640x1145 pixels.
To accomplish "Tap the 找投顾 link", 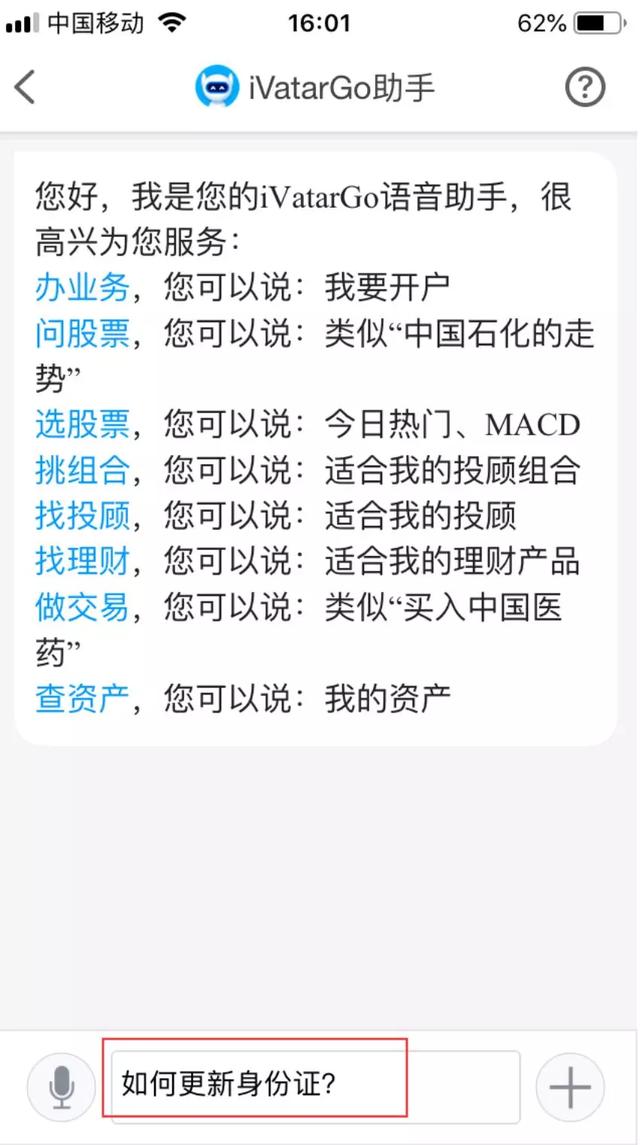I will click(82, 516).
